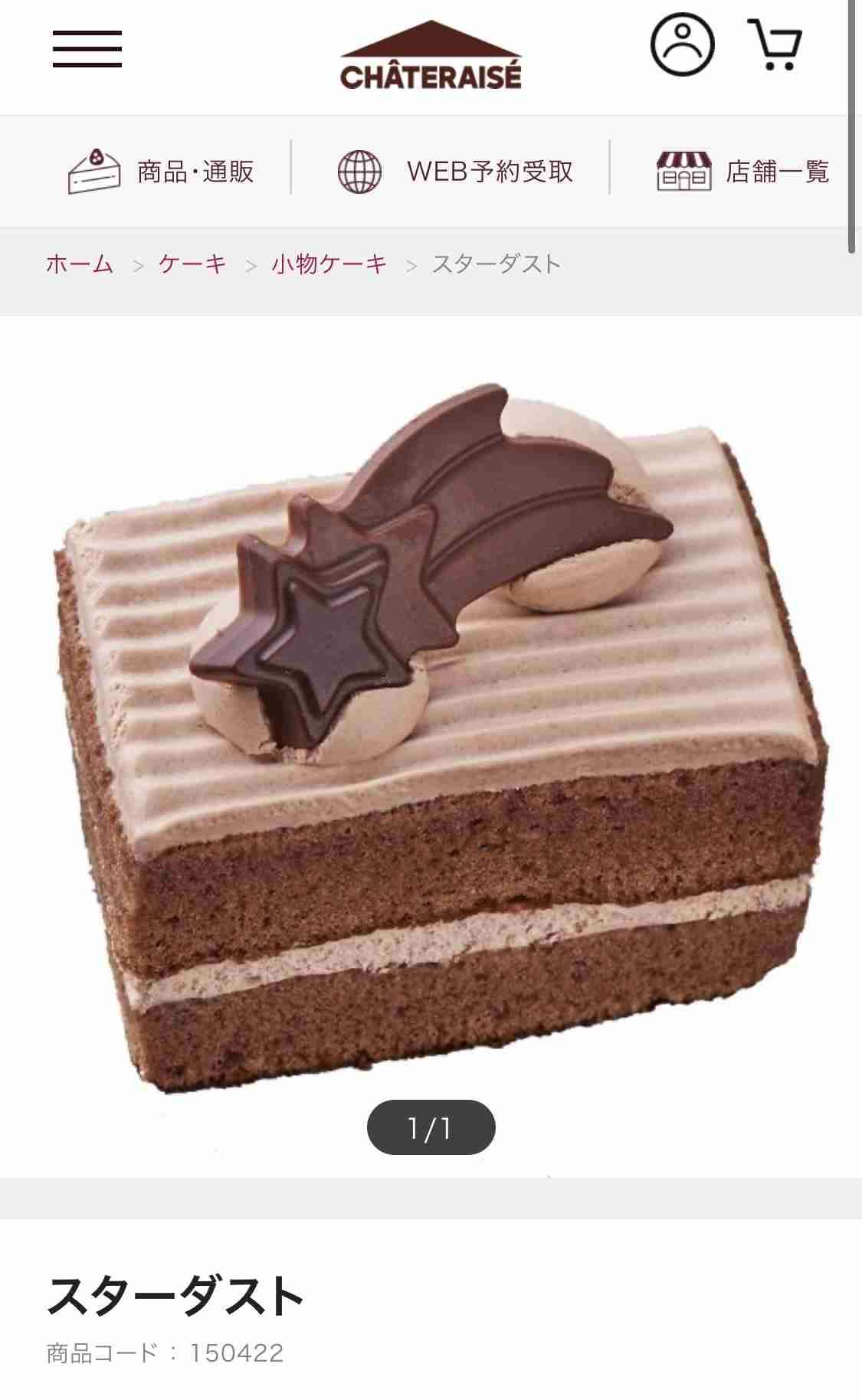Screen dimensions: 862x1400
Task: View the shopping cart
Action: tap(775, 46)
